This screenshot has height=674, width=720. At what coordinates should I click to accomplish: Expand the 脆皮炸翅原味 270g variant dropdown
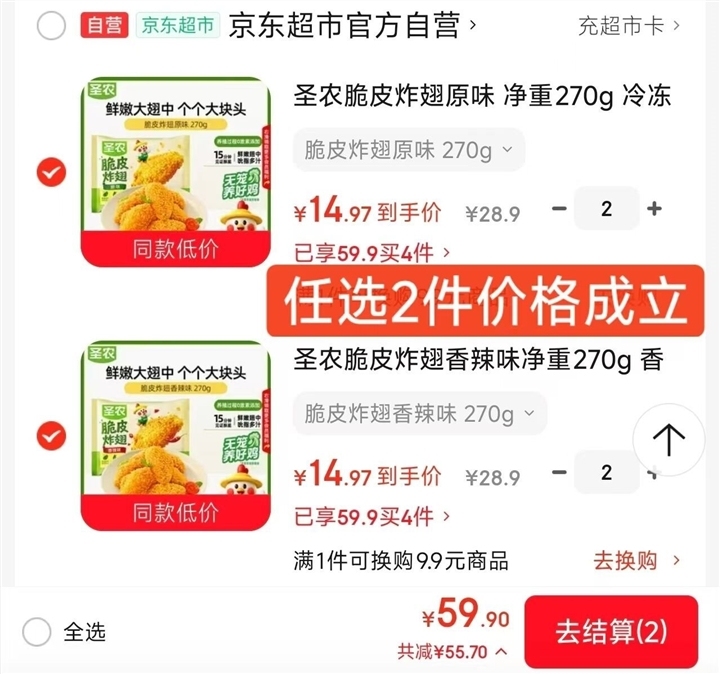click(408, 150)
